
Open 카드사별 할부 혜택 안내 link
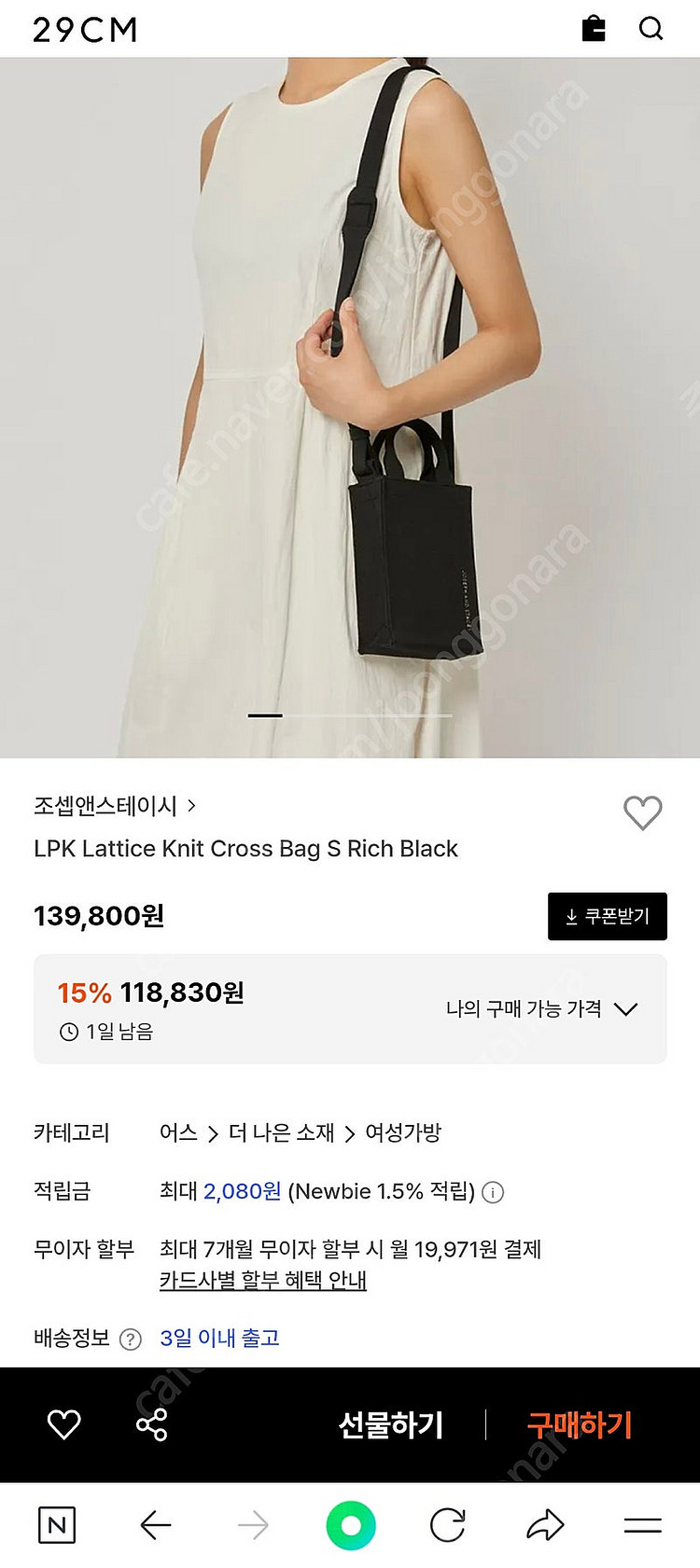click(262, 1280)
